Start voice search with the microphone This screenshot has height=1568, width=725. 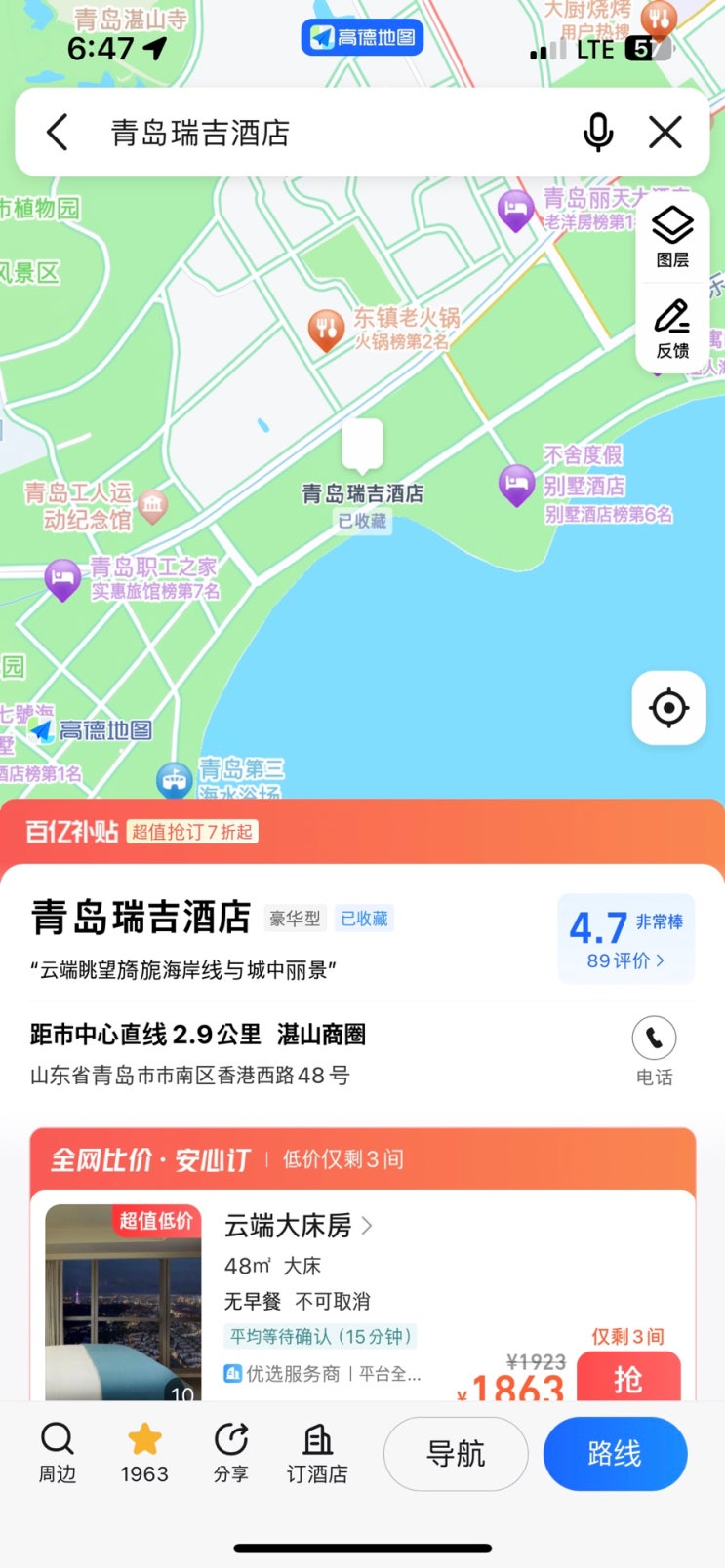coord(598,132)
